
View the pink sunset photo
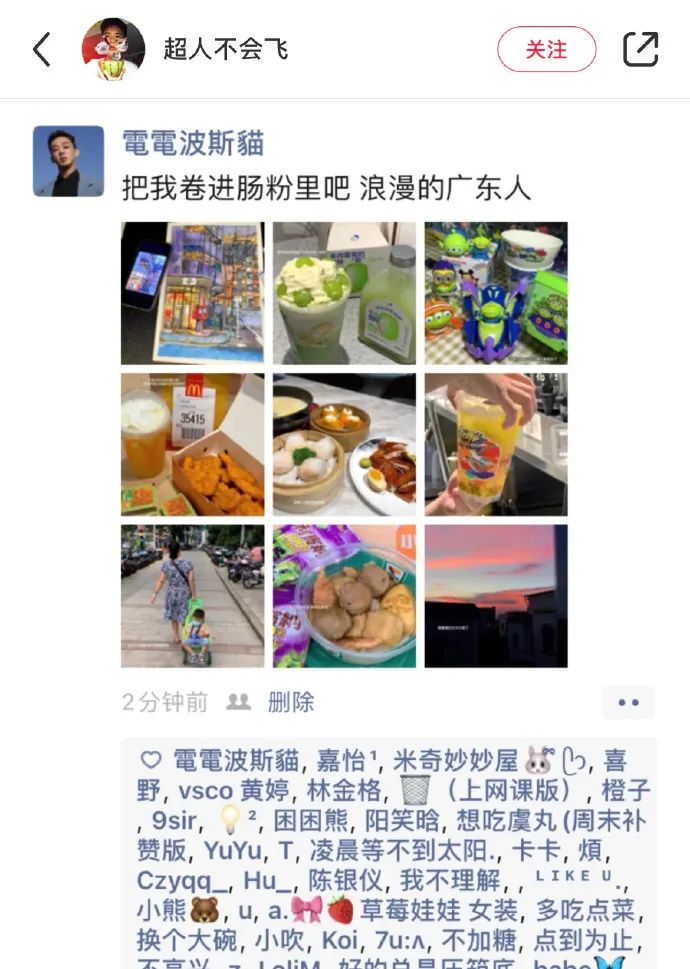click(496, 596)
